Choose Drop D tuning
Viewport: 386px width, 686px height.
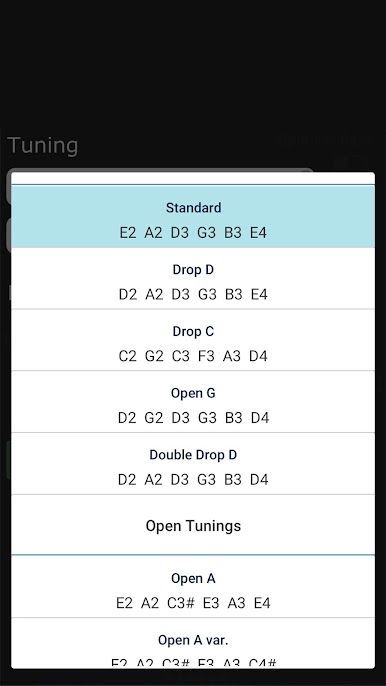pyautogui.click(x=193, y=278)
